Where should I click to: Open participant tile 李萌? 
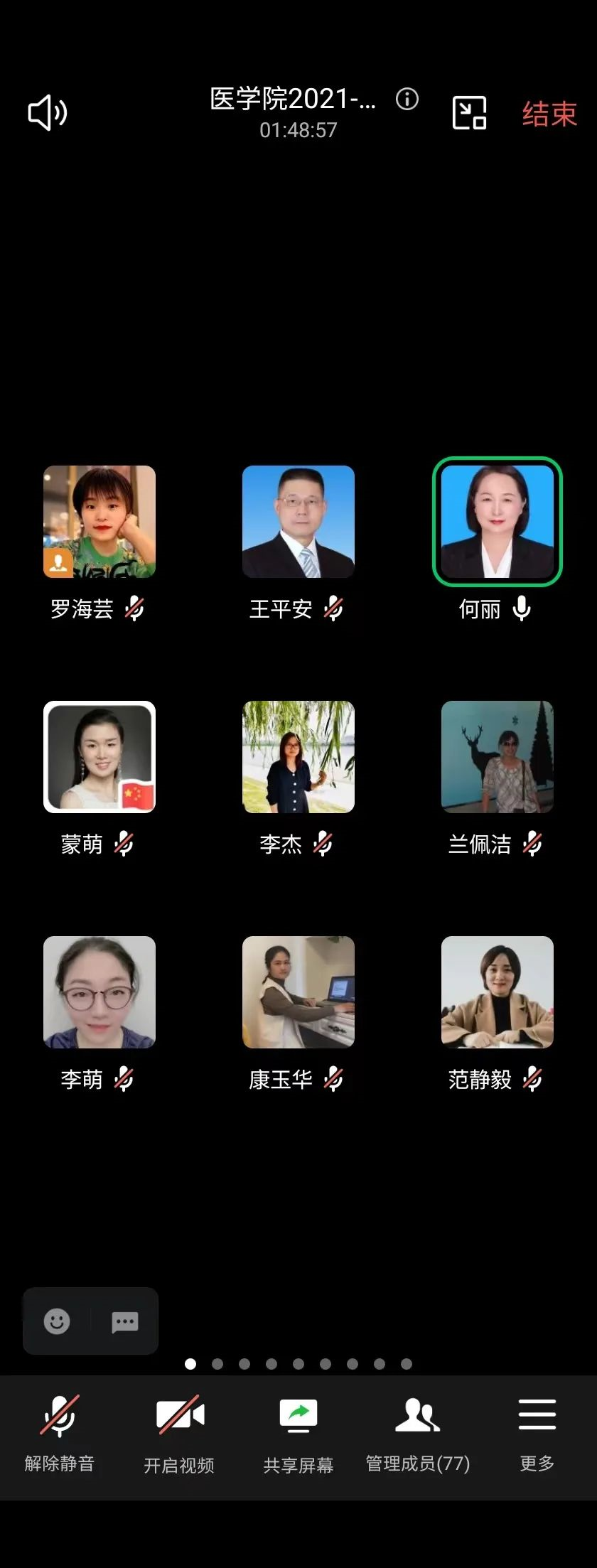point(99,992)
